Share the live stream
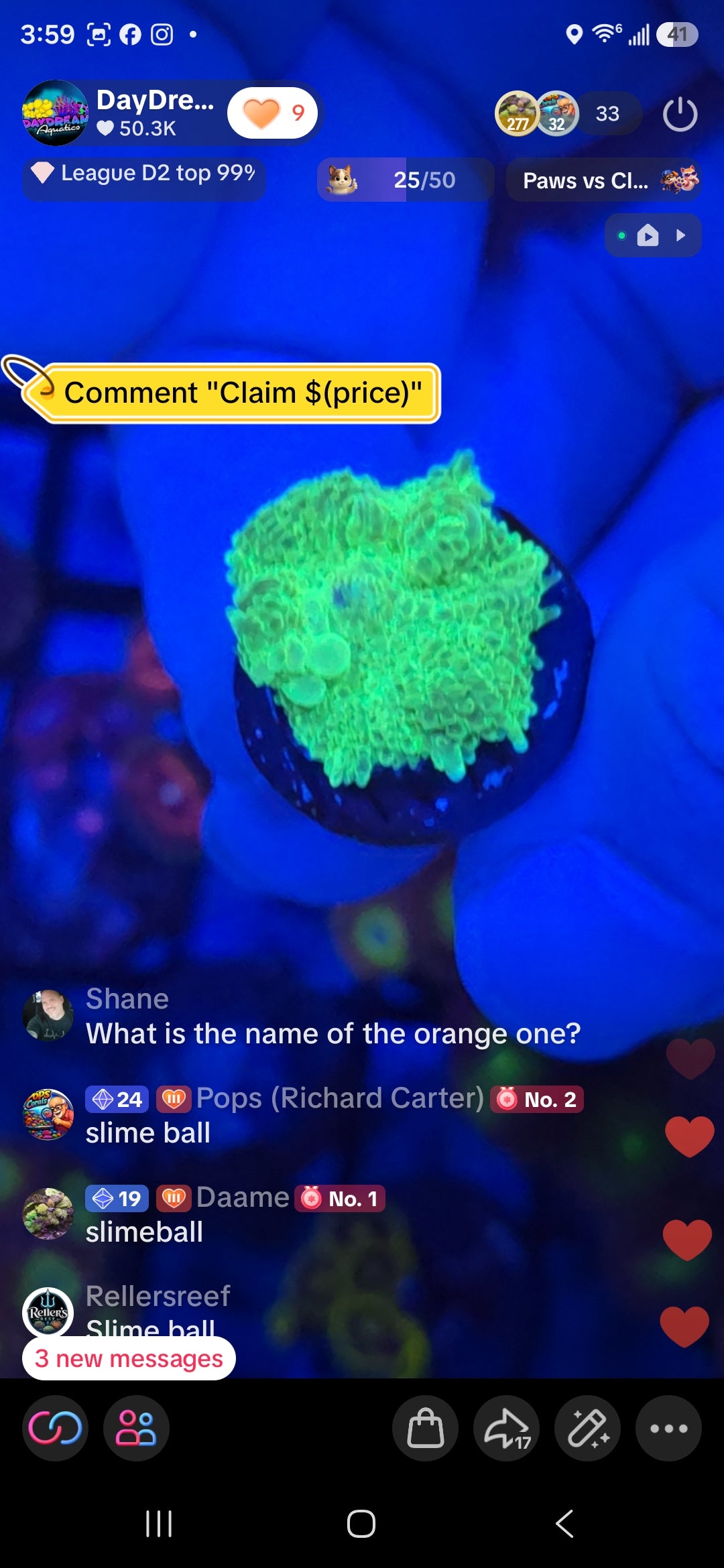 (x=506, y=1428)
